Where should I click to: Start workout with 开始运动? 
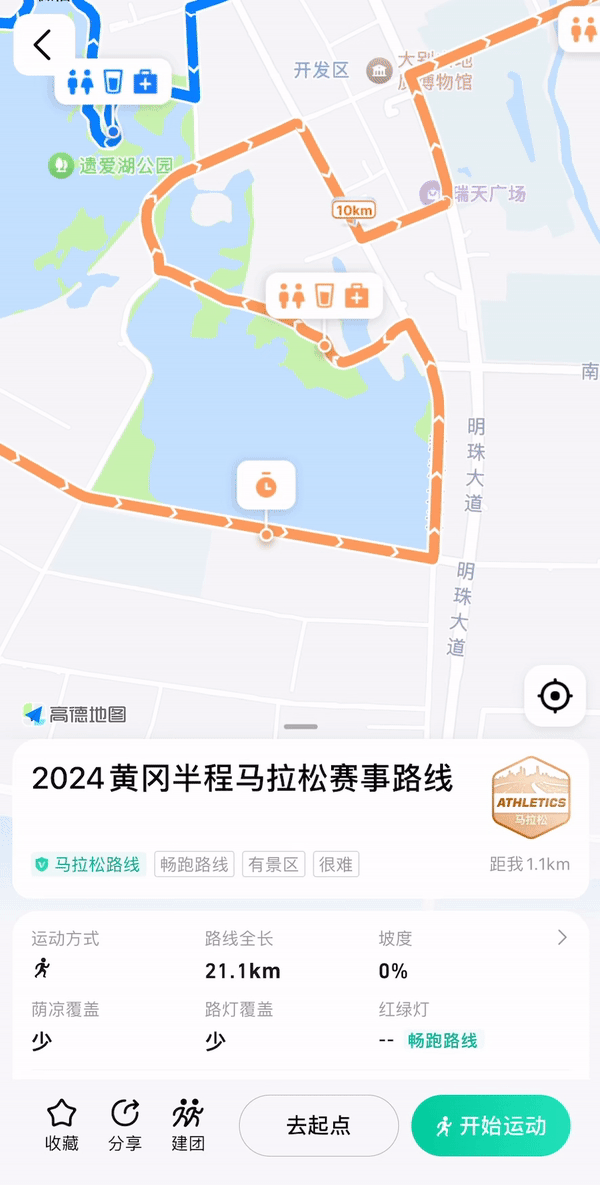491,1126
